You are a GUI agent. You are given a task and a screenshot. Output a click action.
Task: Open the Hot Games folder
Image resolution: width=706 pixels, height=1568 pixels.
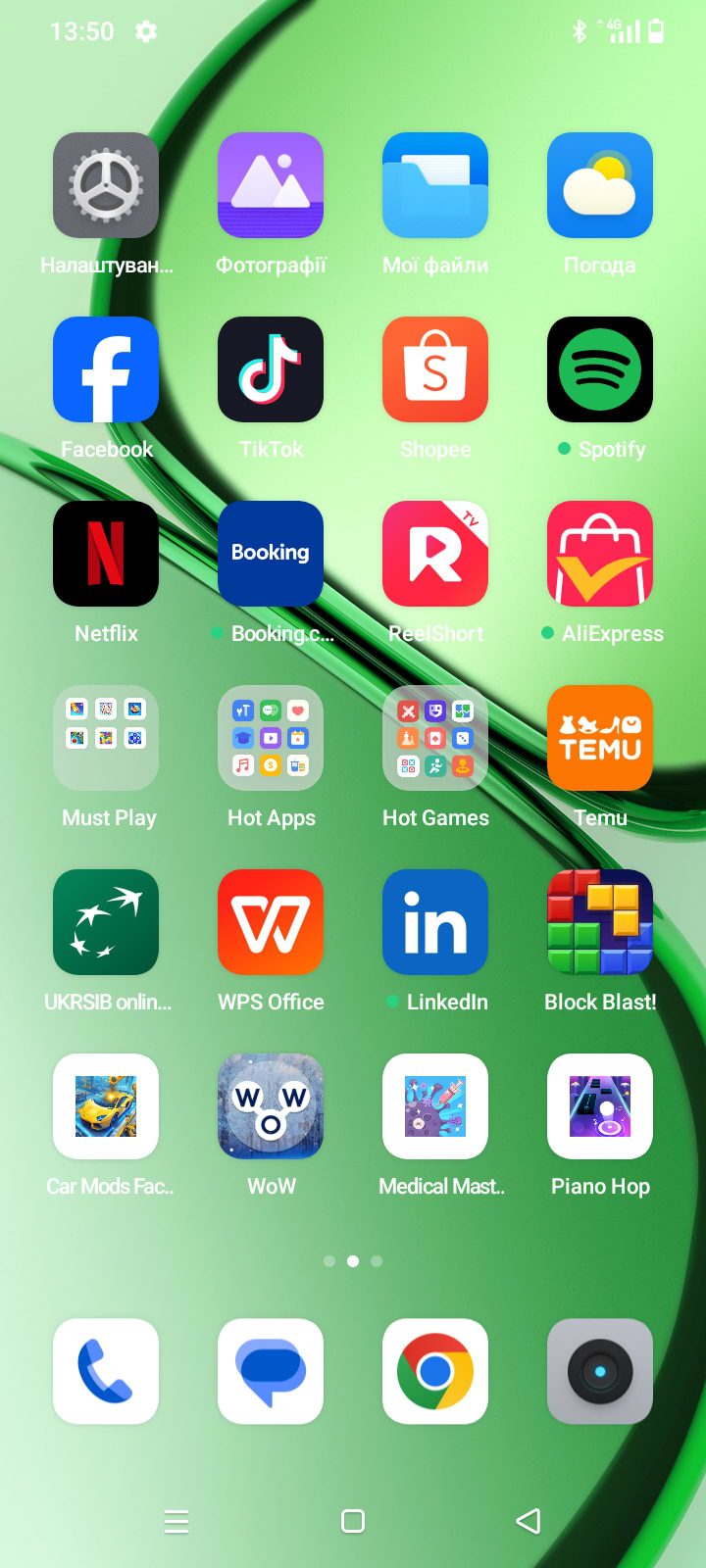435,738
